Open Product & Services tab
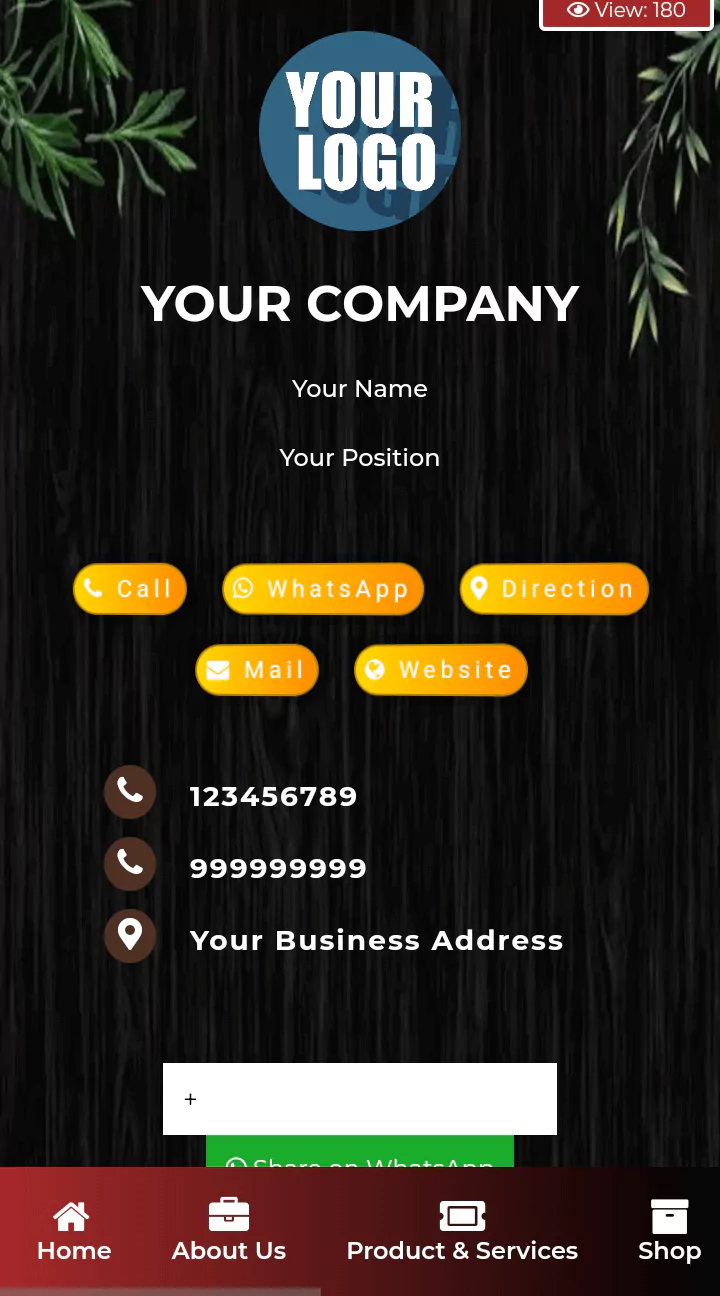720x1296 pixels. tap(462, 1232)
